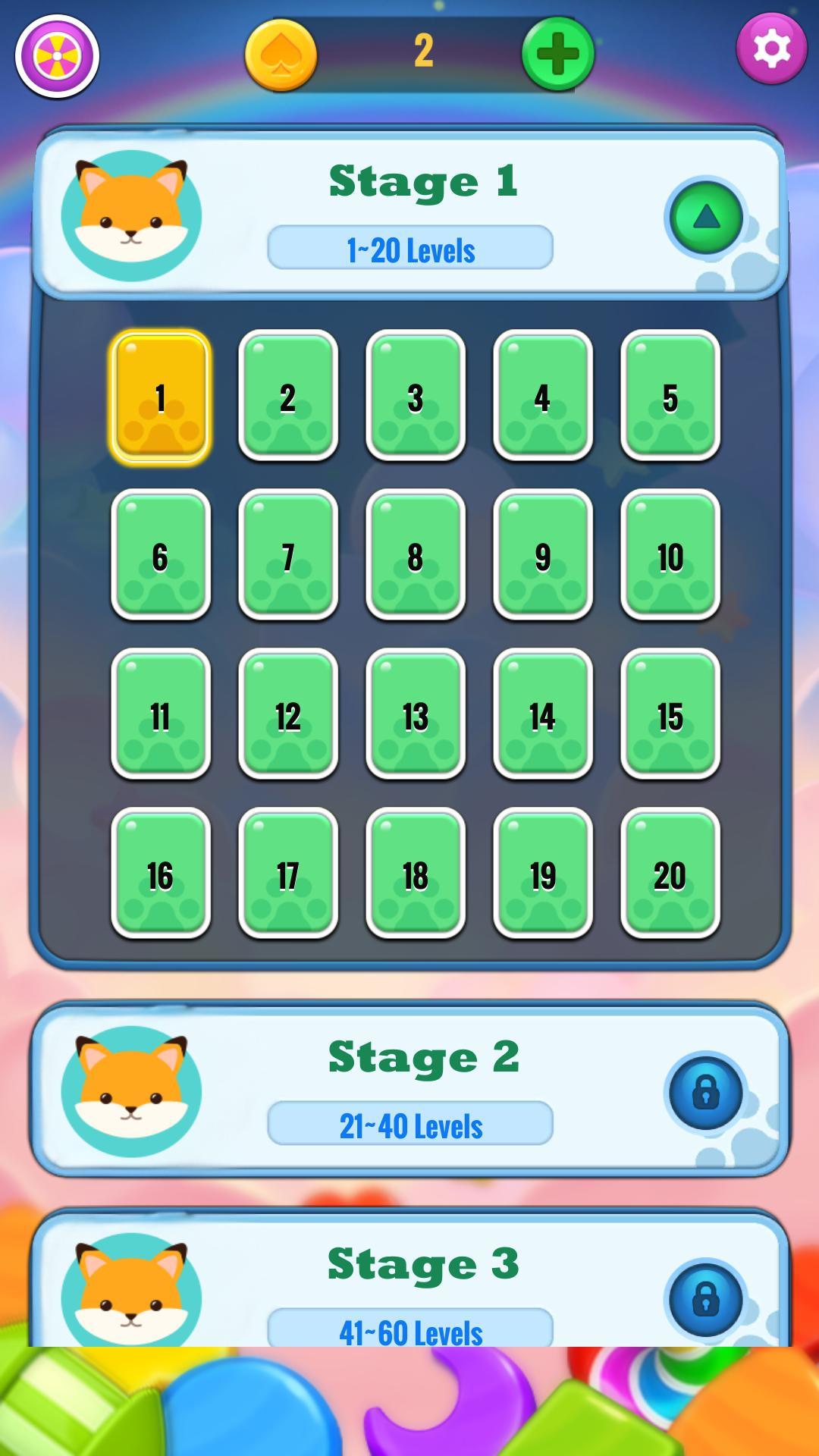The height and width of the screenshot is (1456, 819).
Task: Open the spin wheel icon
Action: pos(57,56)
